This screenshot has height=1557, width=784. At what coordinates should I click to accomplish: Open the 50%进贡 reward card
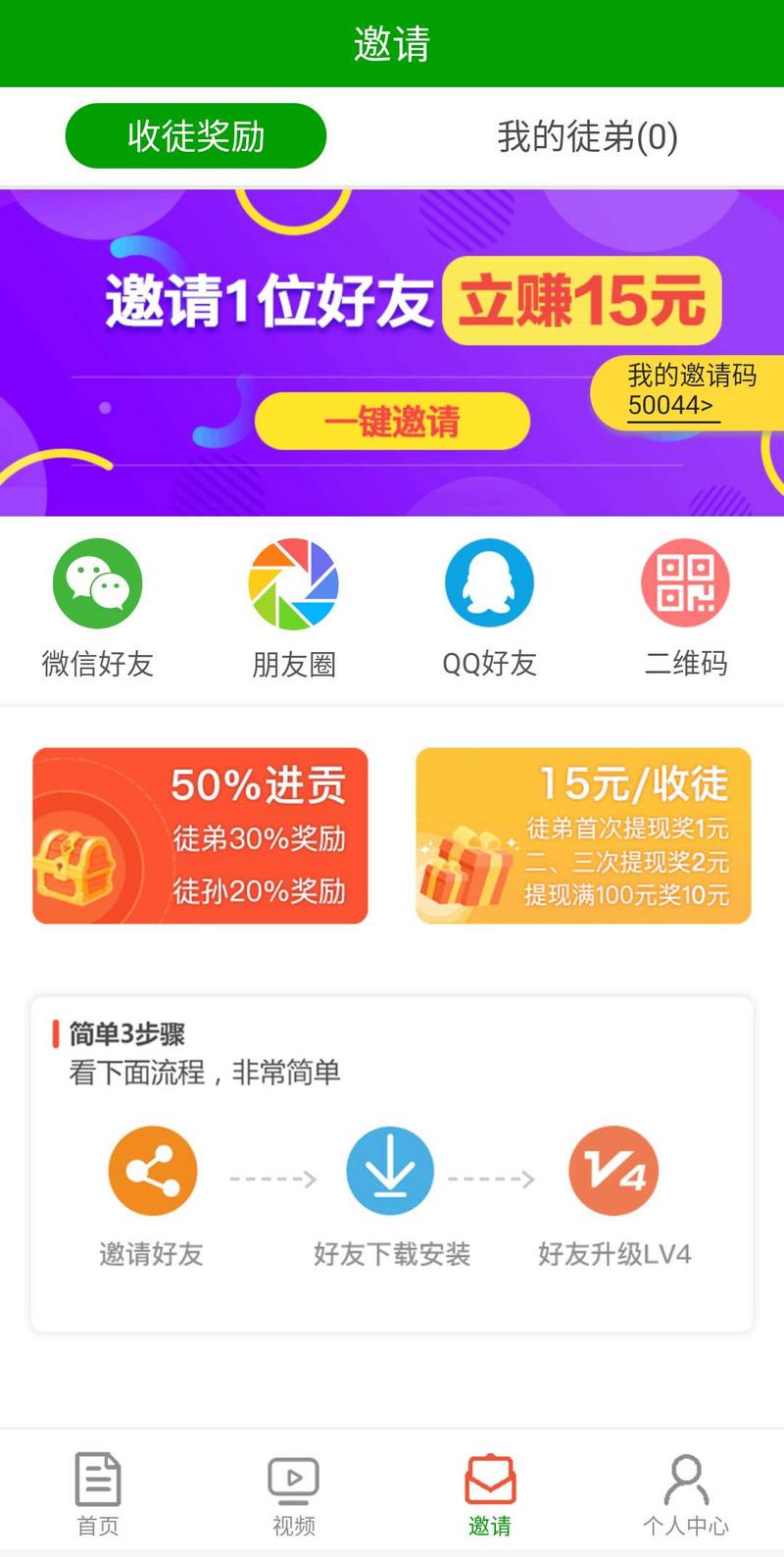200,835
